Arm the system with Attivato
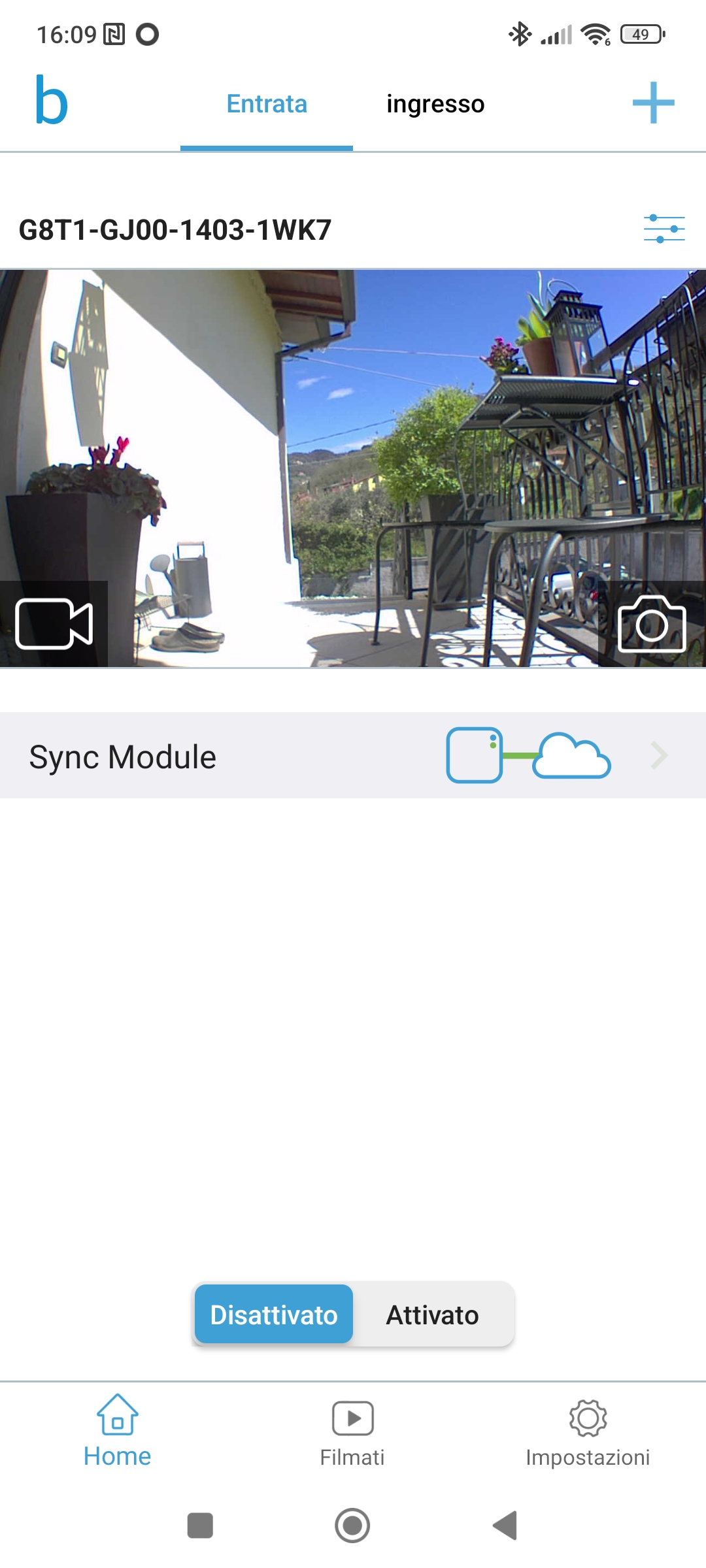 click(433, 1315)
